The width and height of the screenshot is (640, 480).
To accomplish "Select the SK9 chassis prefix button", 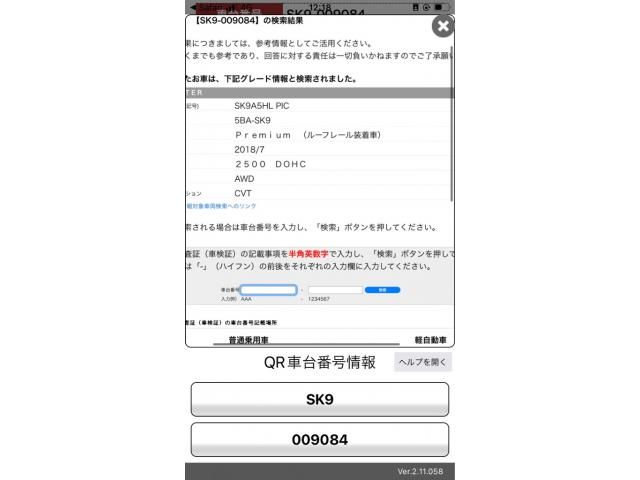I will coord(319,399).
